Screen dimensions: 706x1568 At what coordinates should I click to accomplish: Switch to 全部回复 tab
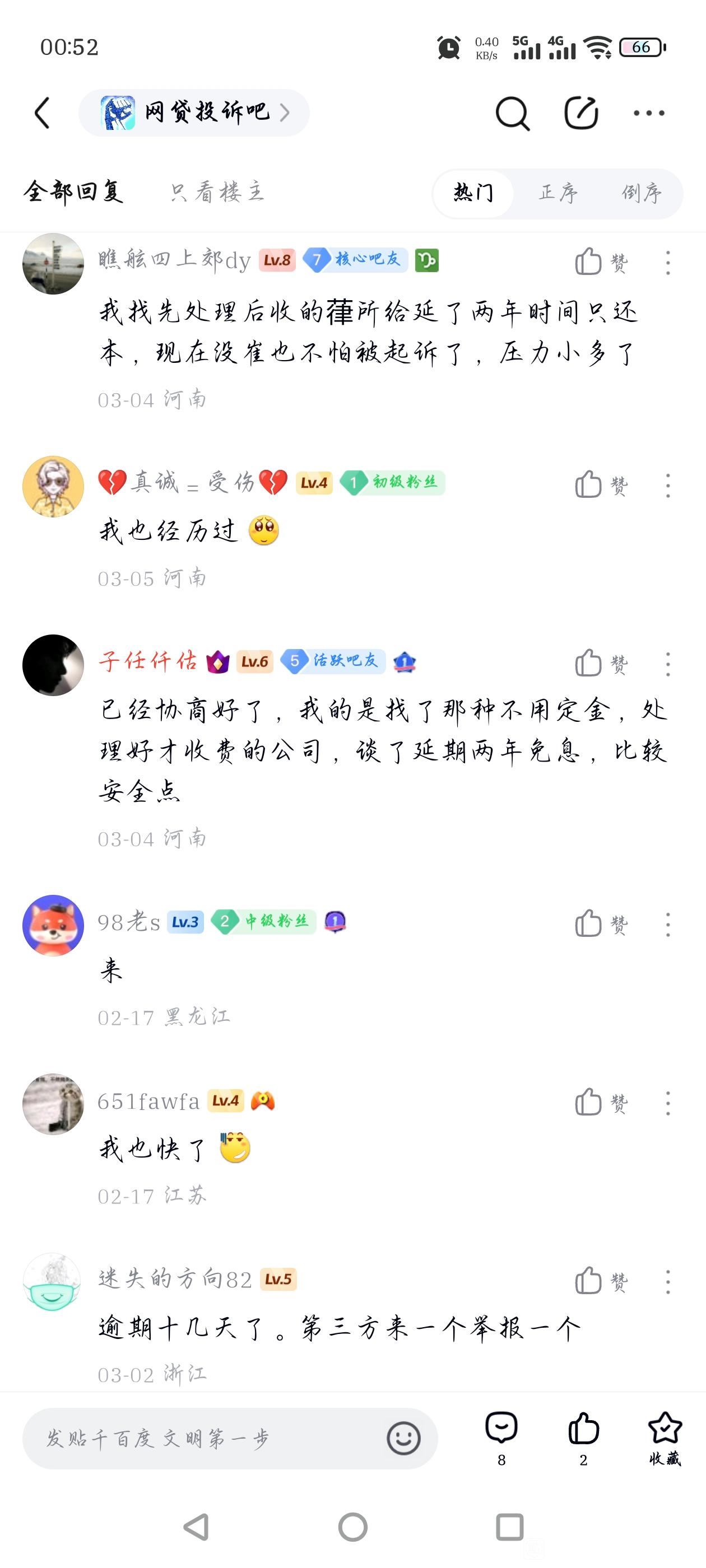(74, 192)
